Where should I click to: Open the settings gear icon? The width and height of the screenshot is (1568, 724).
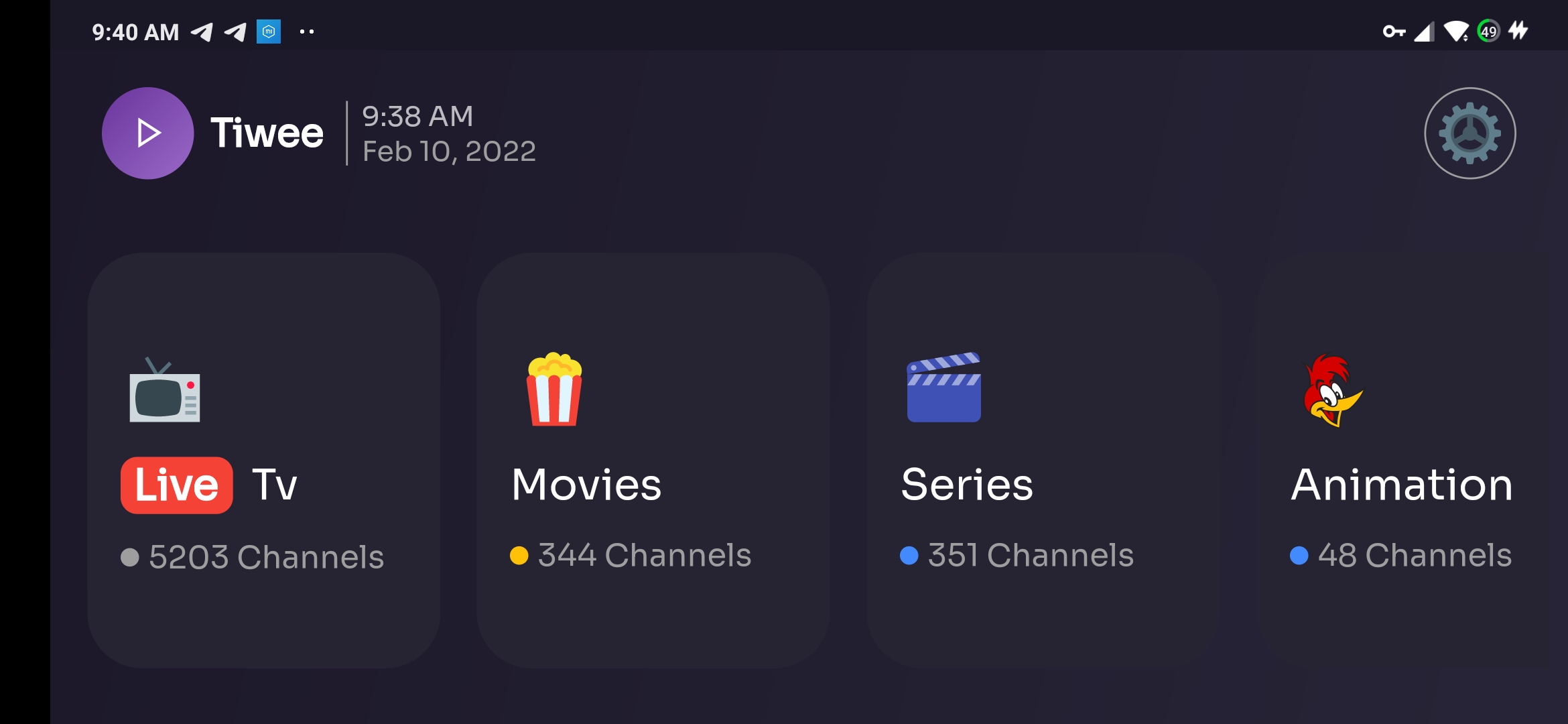point(1469,133)
